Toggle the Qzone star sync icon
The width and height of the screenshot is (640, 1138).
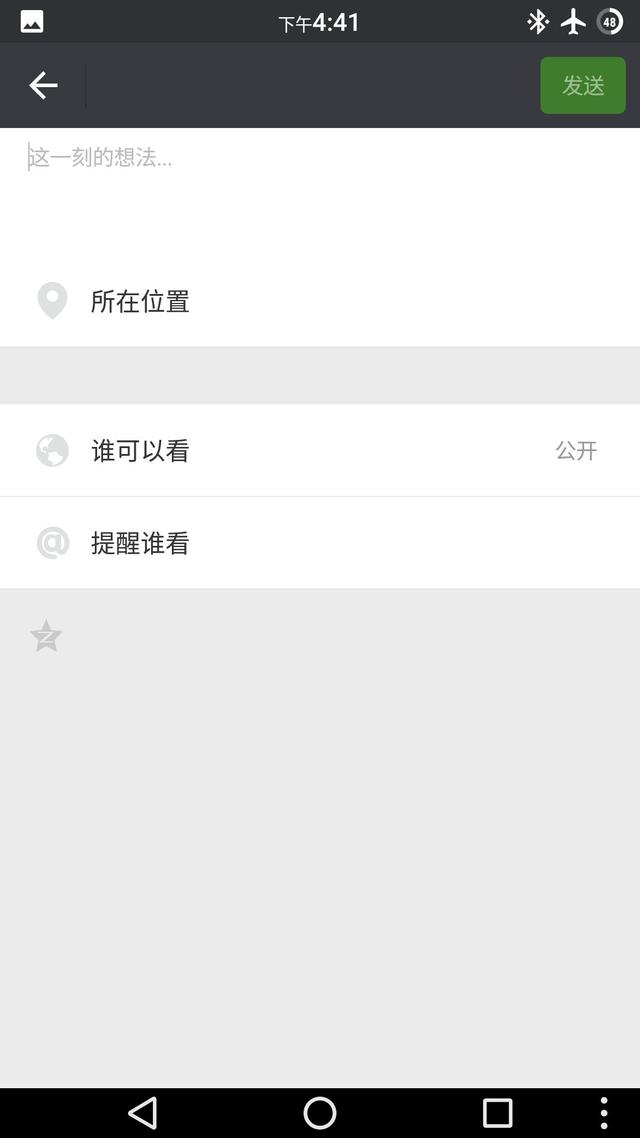tap(46, 636)
